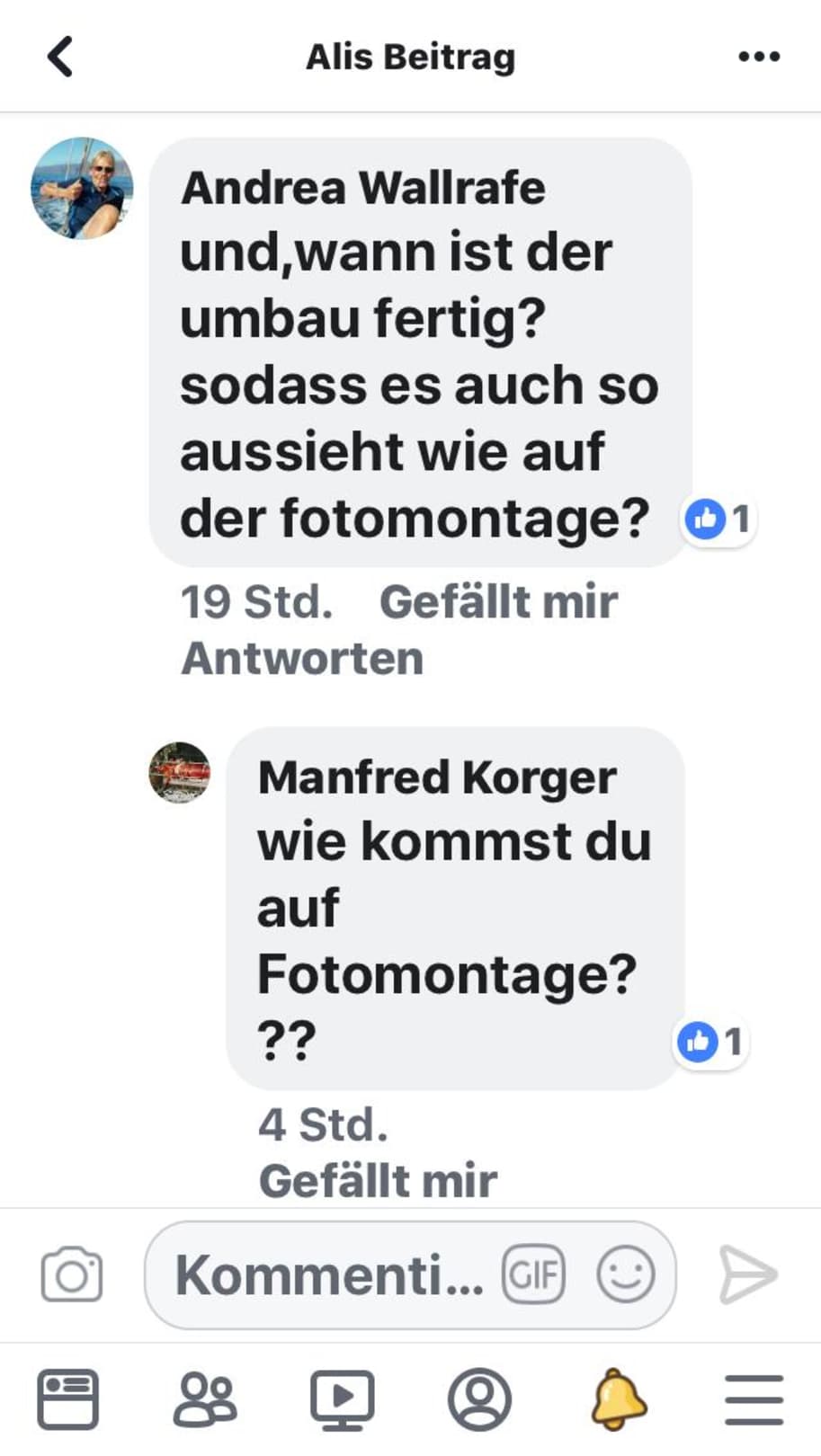Open the three-dot overflow menu

pyautogui.click(x=758, y=57)
